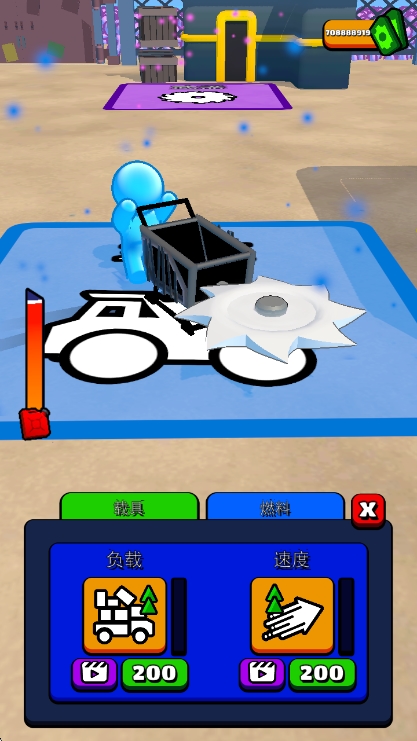Close the upgrade panel with the red X

368,510
